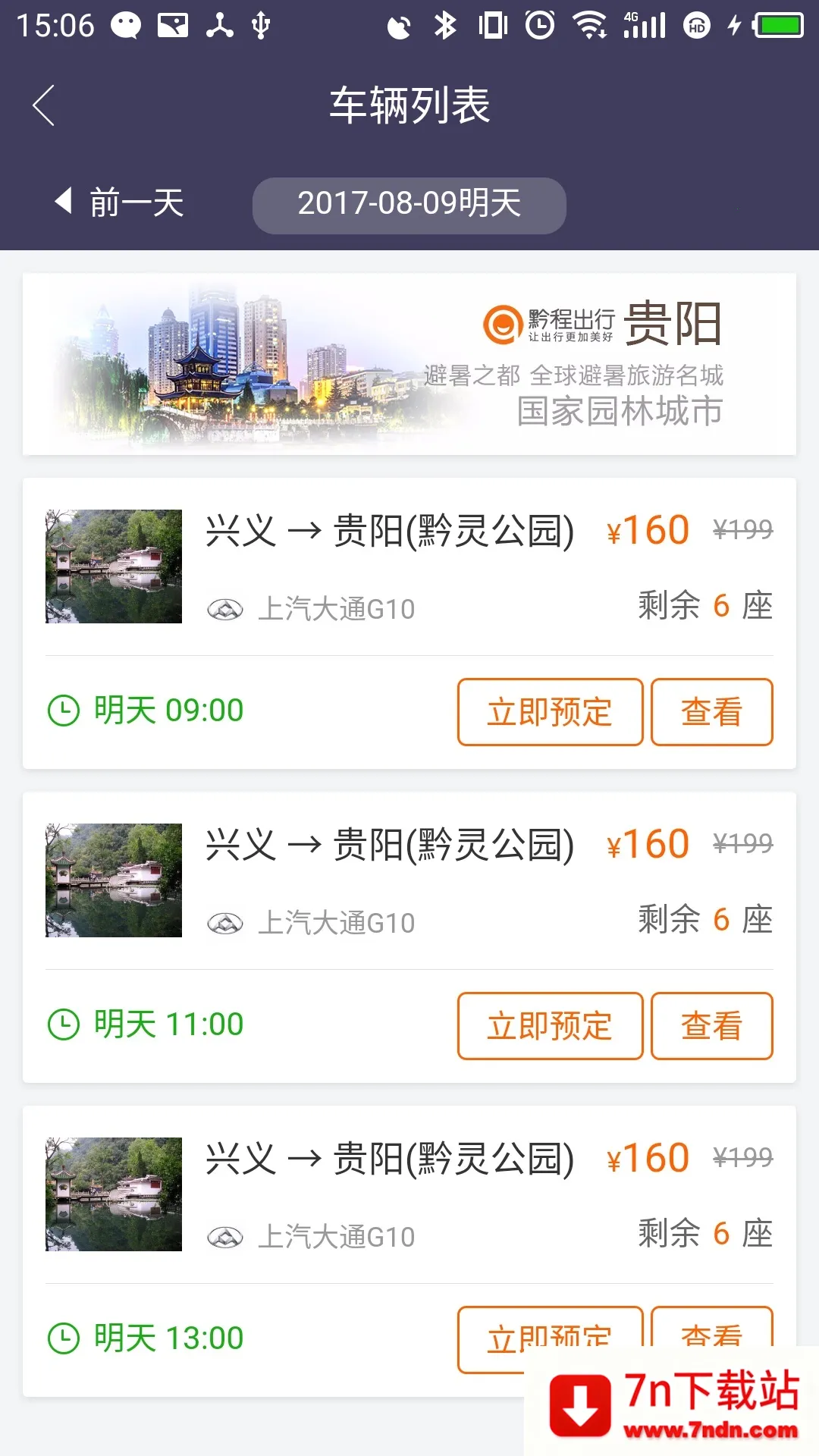This screenshot has width=819, height=1456.
Task: Click the battery icon in status bar
Action: tap(781, 26)
